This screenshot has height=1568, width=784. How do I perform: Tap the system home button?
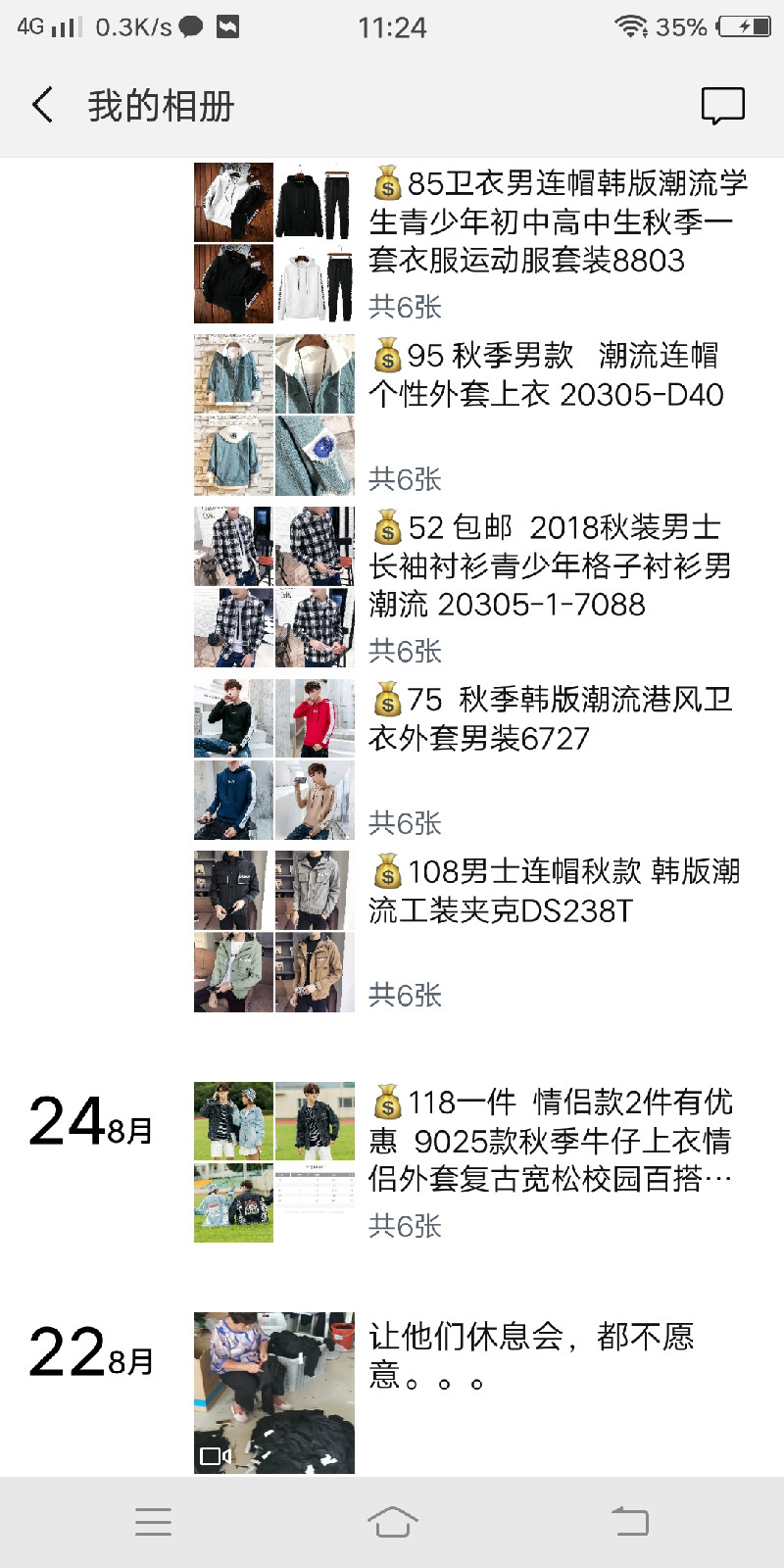pos(392,1522)
